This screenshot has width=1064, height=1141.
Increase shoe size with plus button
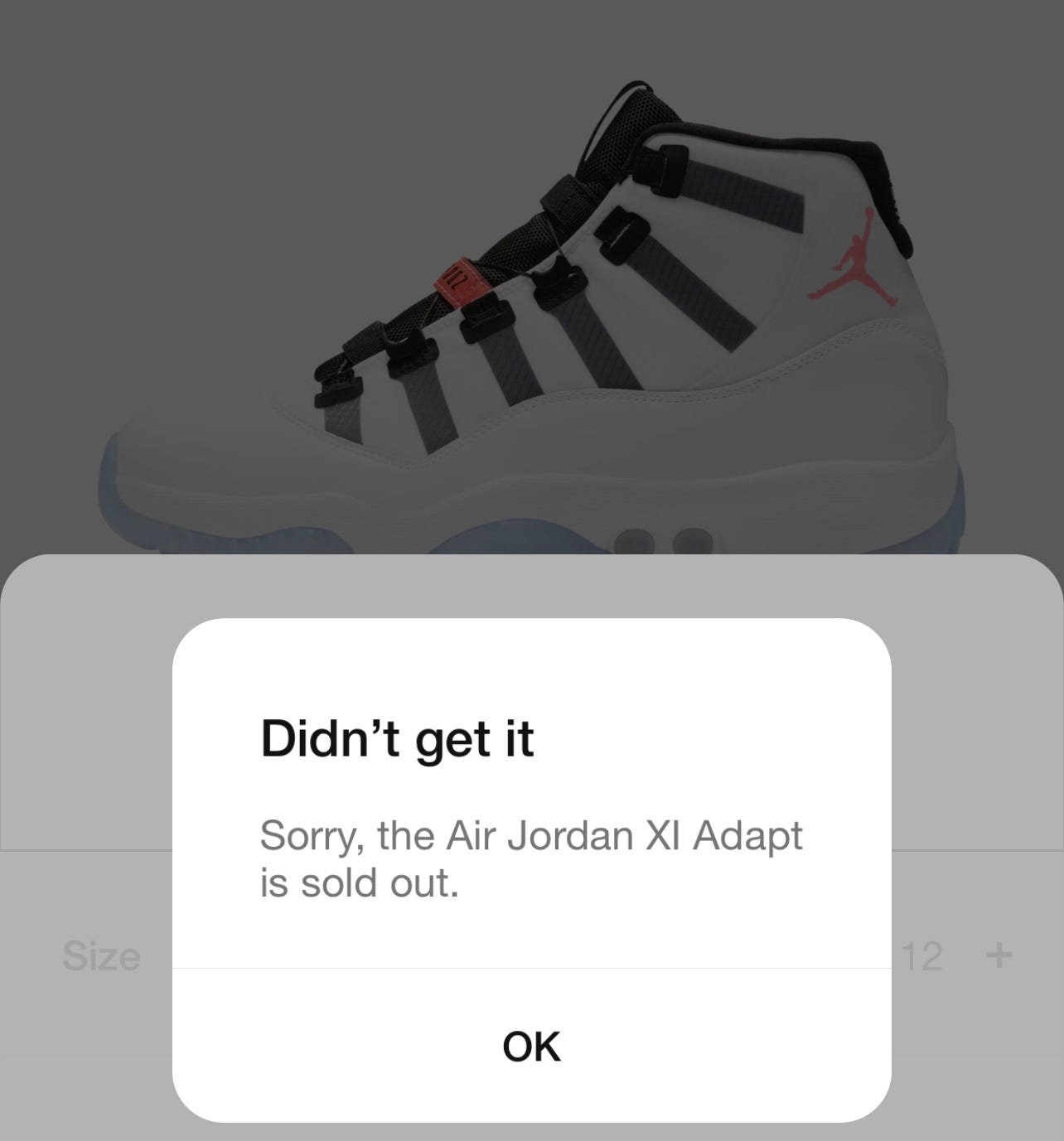(x=999, y=955)
